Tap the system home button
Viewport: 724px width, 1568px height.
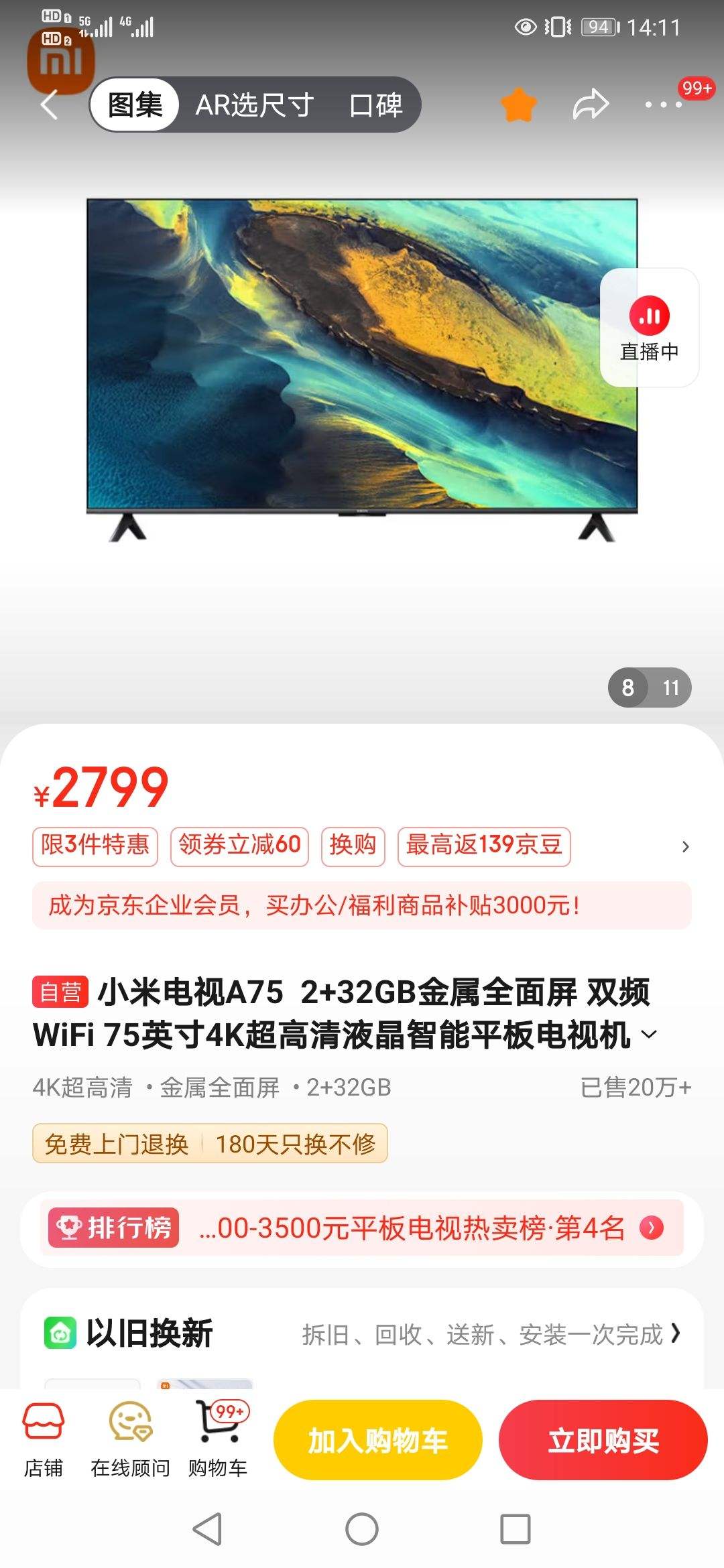click(362, 1529)
